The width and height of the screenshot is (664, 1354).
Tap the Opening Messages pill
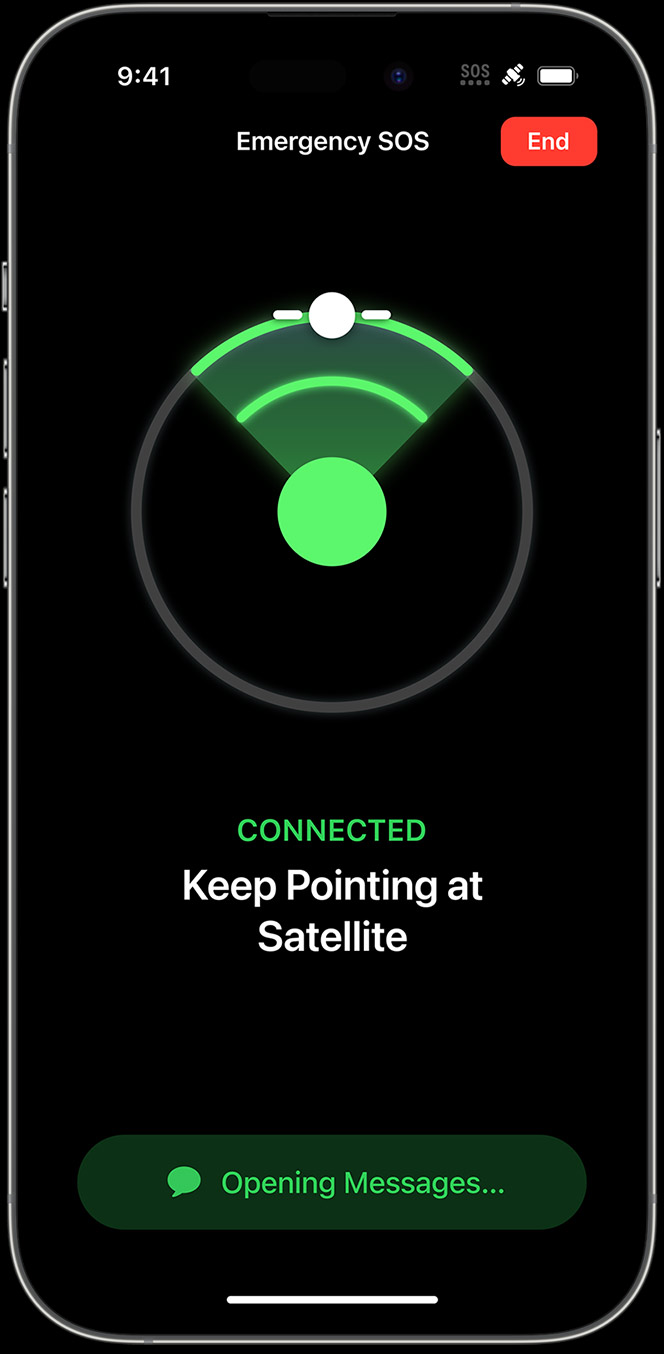point(332,1182)
